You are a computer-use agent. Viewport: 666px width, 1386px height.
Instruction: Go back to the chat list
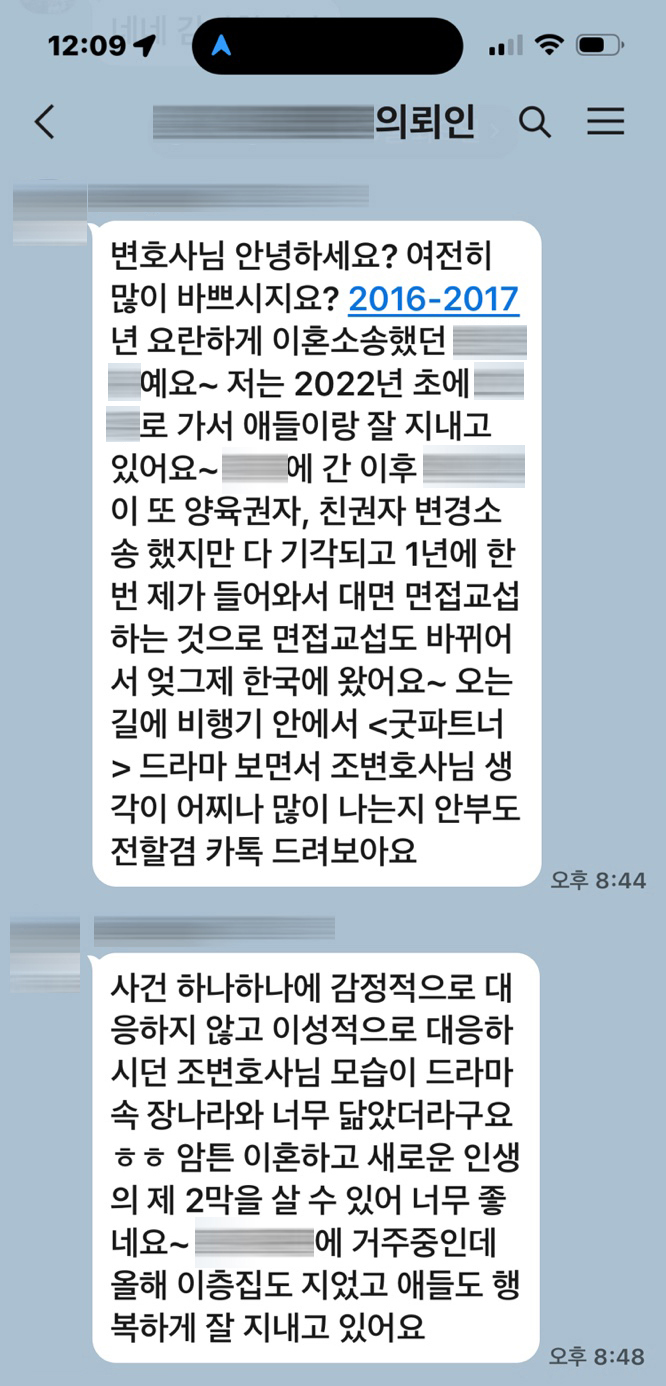44,122
